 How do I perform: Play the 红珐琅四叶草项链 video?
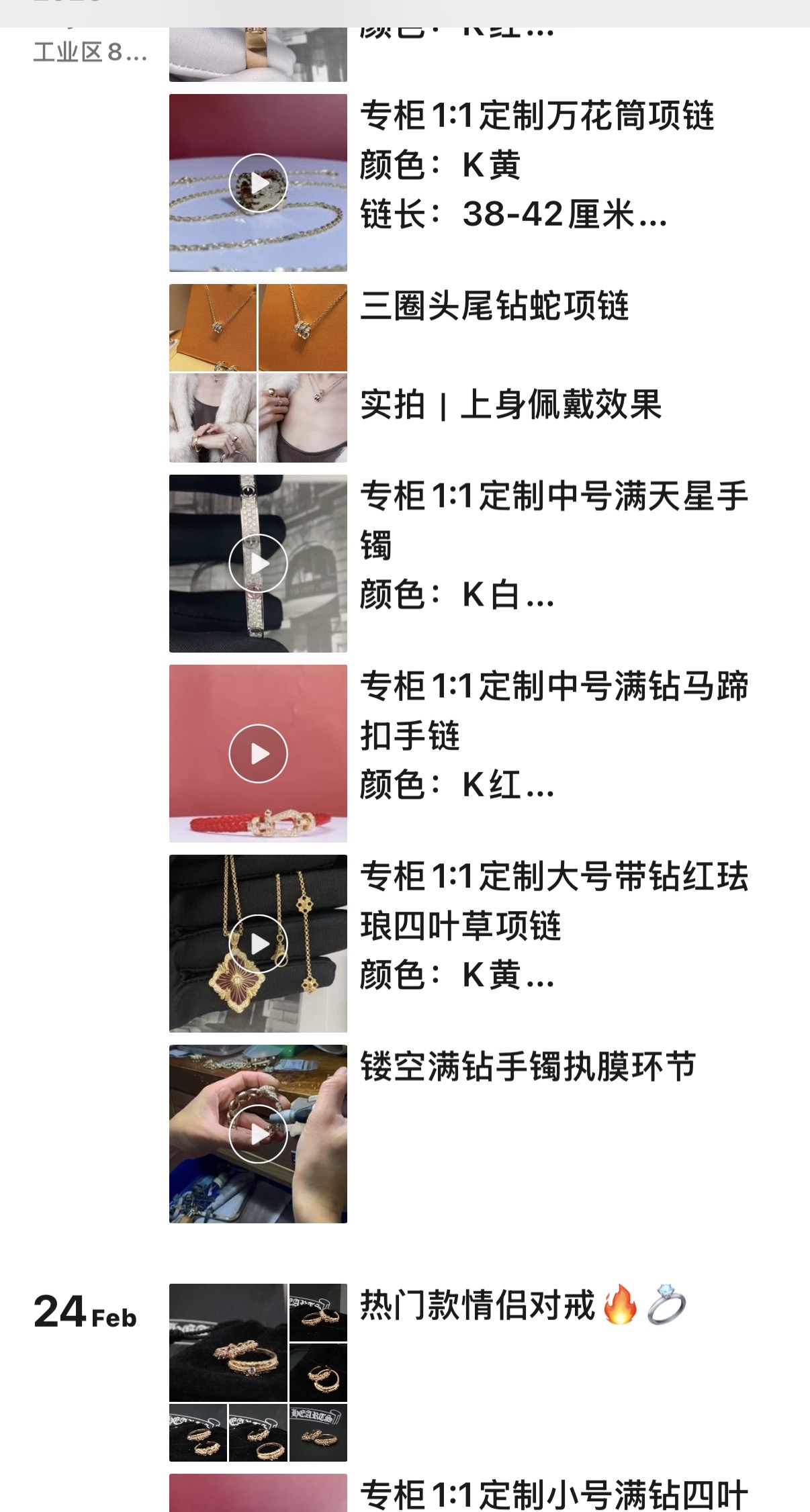(258, 943)
